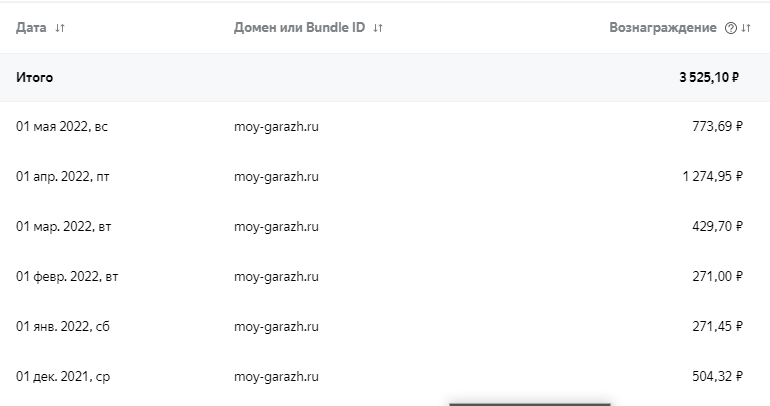Image resolution: width=770 pixels, height=406 pixels.
Task: Sort by Домен или Bundle ID
Action: [377, 28]
